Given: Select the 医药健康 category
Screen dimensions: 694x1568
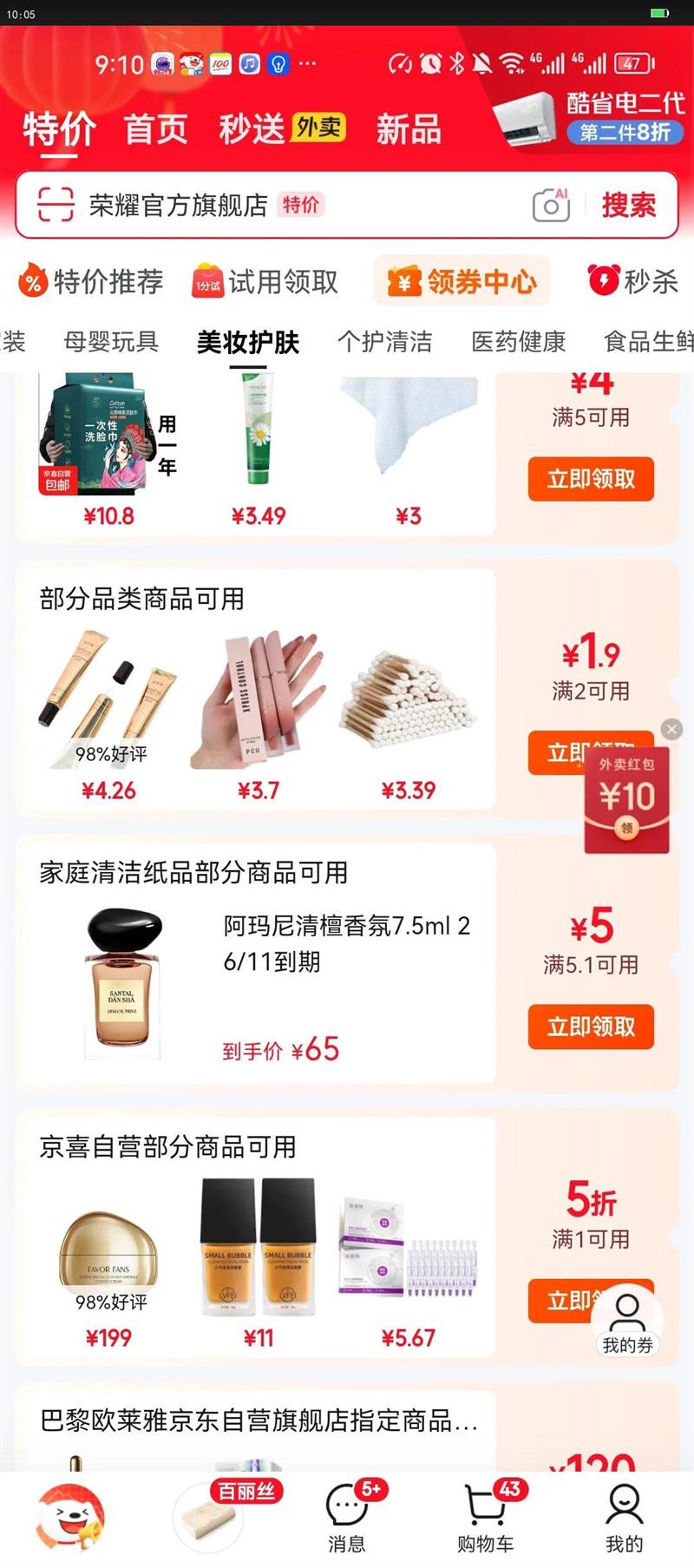Looking at the screenshot, I should [518, 342].
